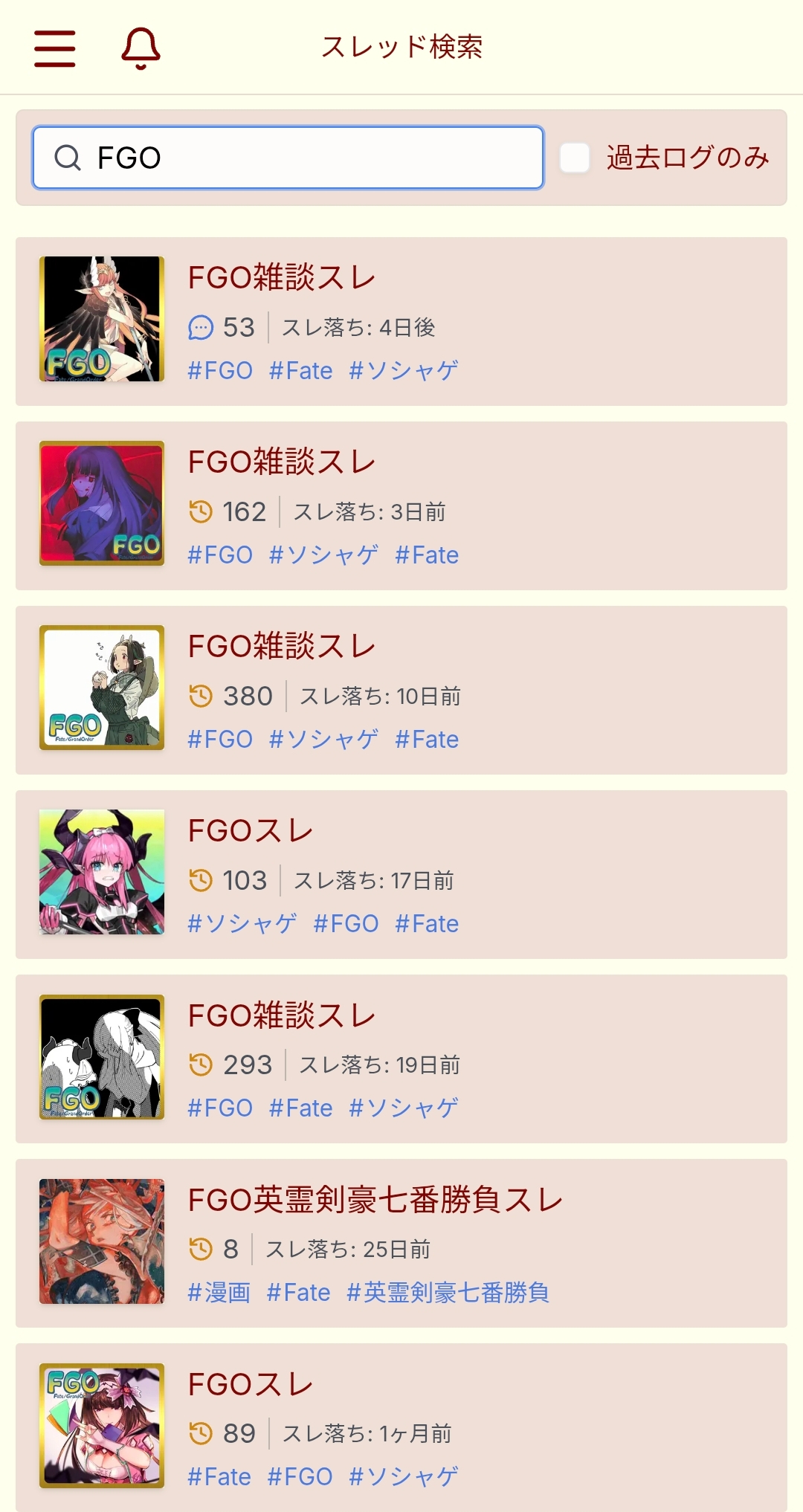Enable the 過去ログのみ checkbox
Screen dimensions: 803x1512
(575, 158)
